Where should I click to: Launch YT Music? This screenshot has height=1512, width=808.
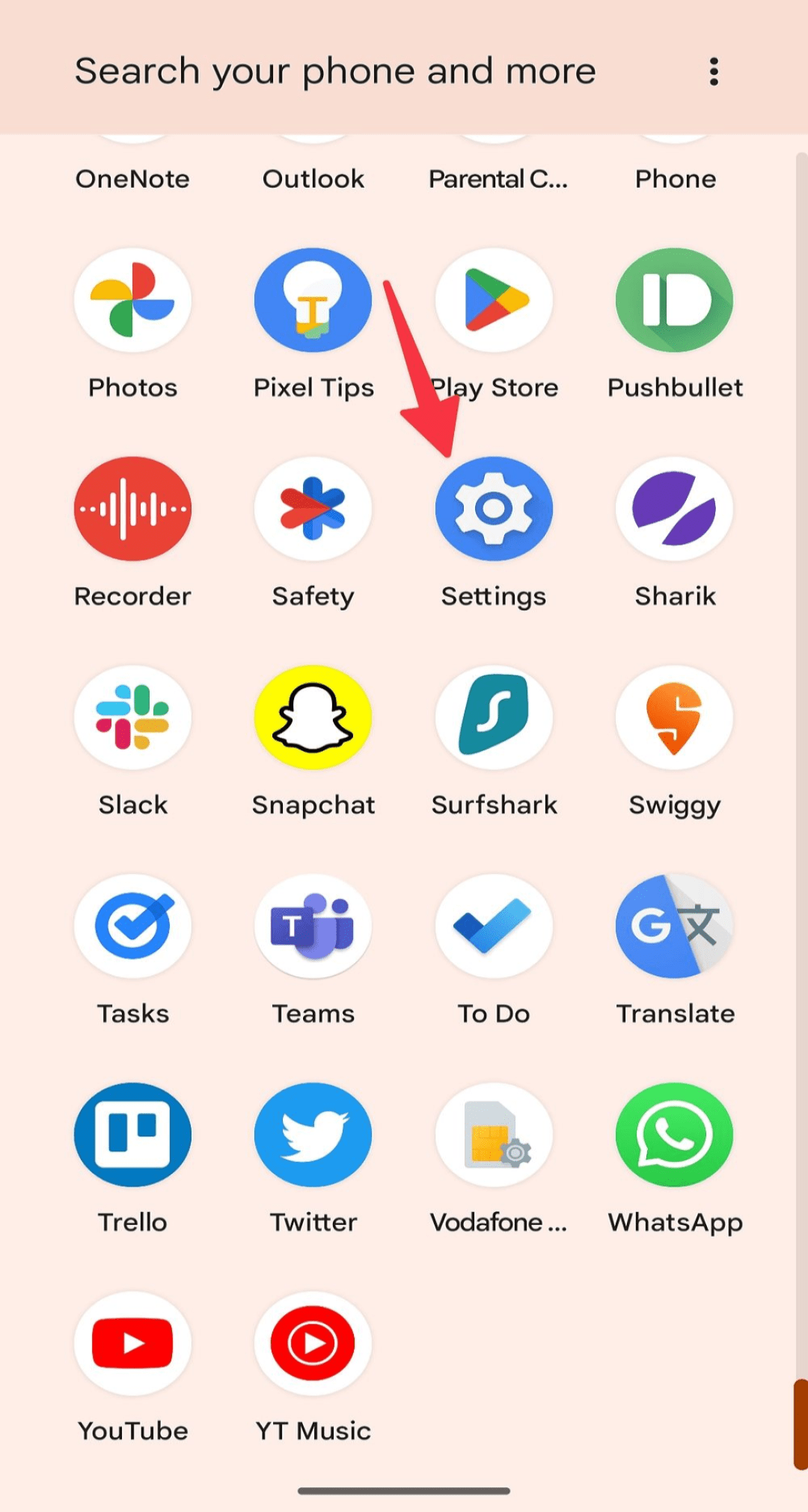pos(313,1344)
